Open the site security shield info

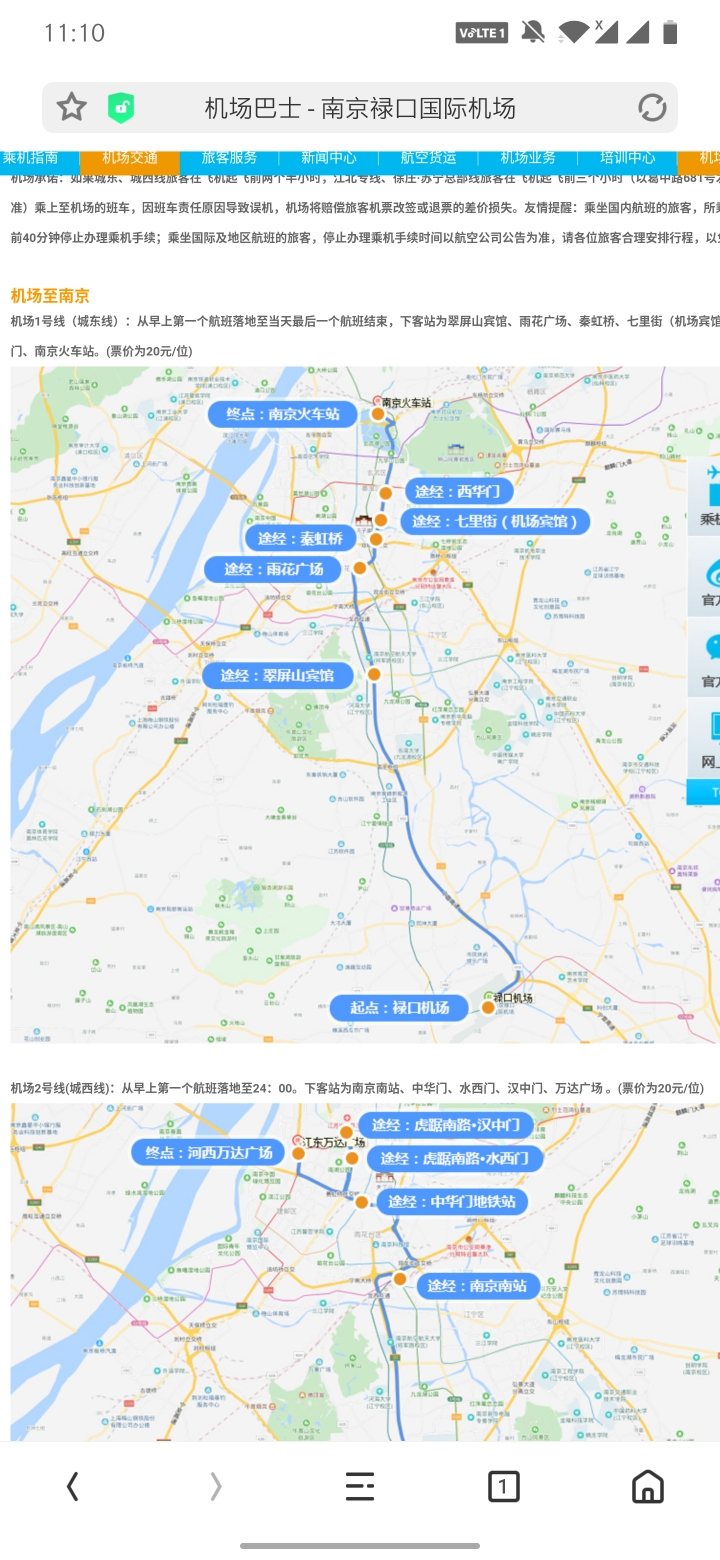click(121, 107)
